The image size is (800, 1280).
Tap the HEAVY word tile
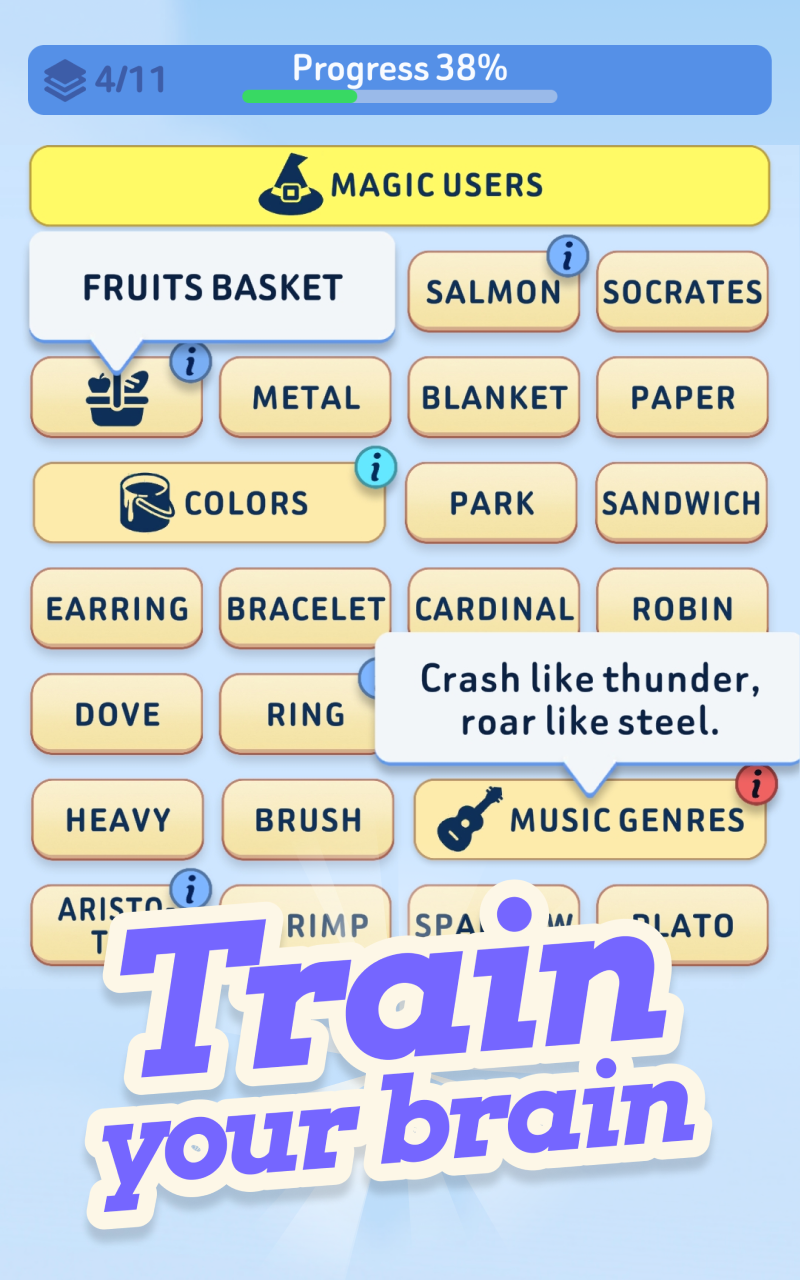click(117, 819)
